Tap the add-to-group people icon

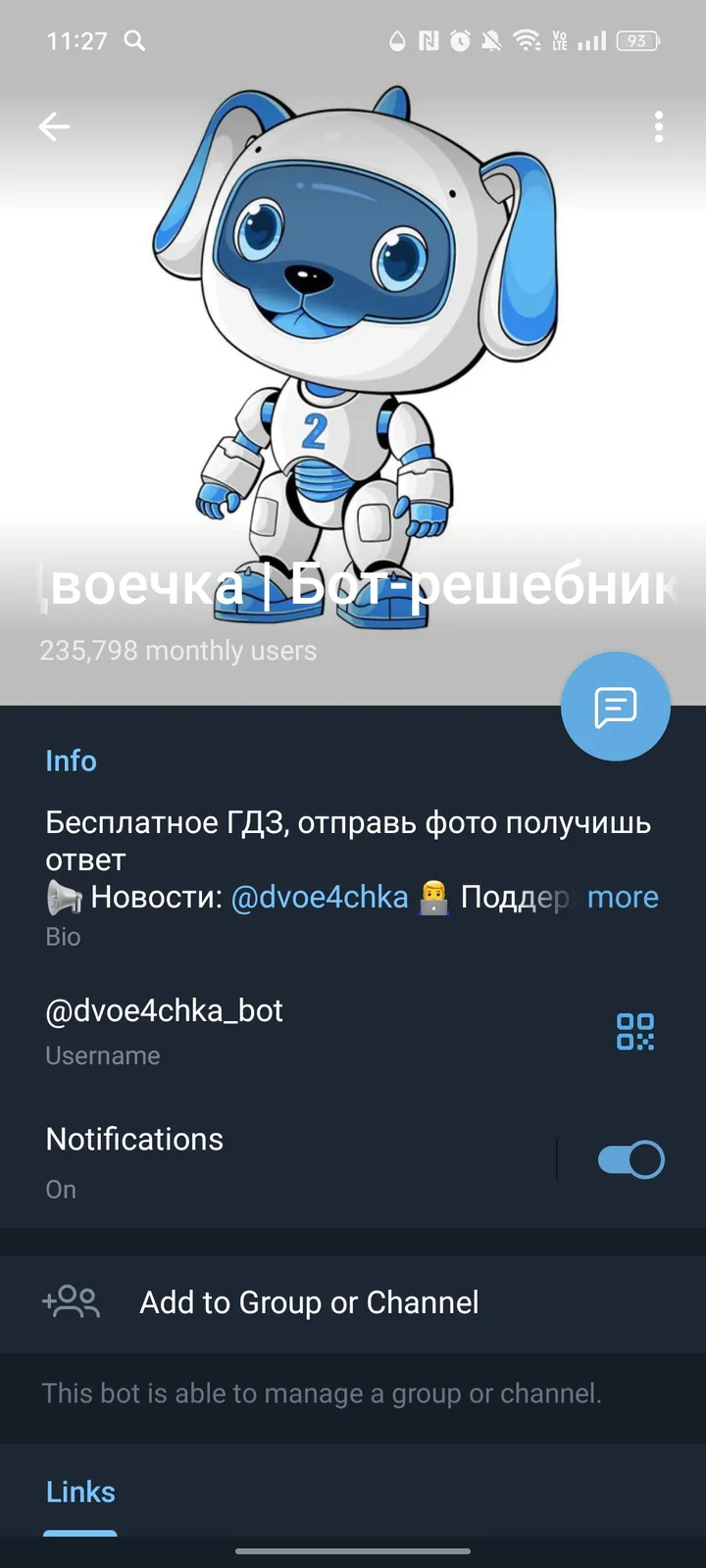70,1302
